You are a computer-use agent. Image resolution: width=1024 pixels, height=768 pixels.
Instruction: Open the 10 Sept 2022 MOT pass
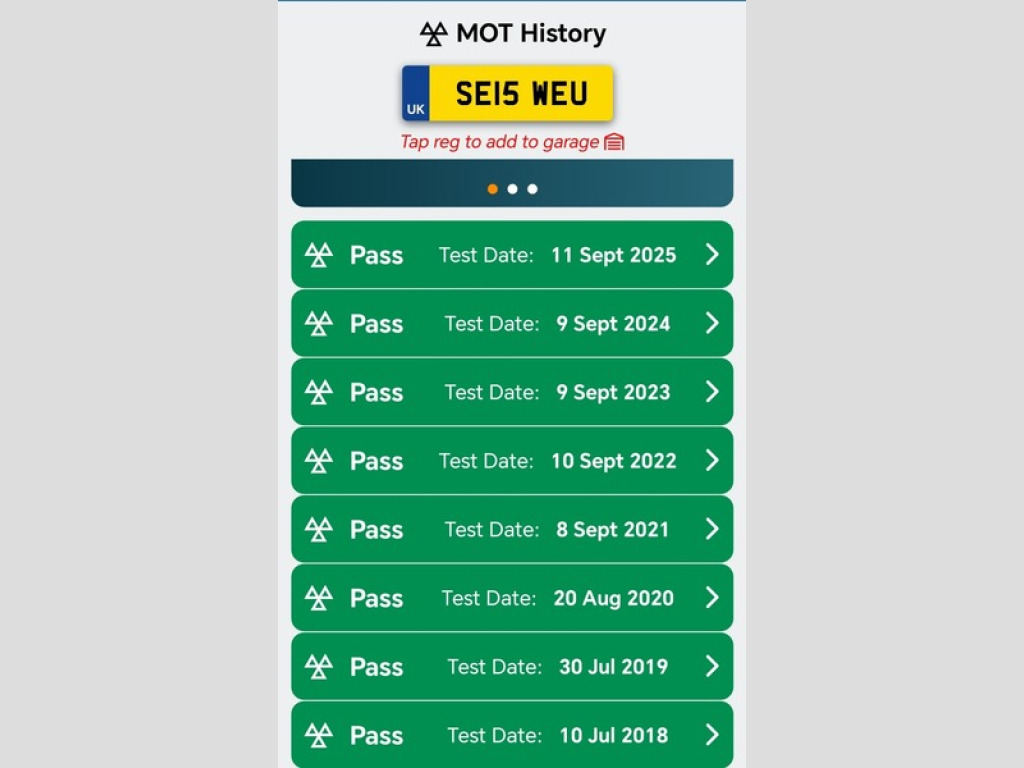(x=511, y=461)
